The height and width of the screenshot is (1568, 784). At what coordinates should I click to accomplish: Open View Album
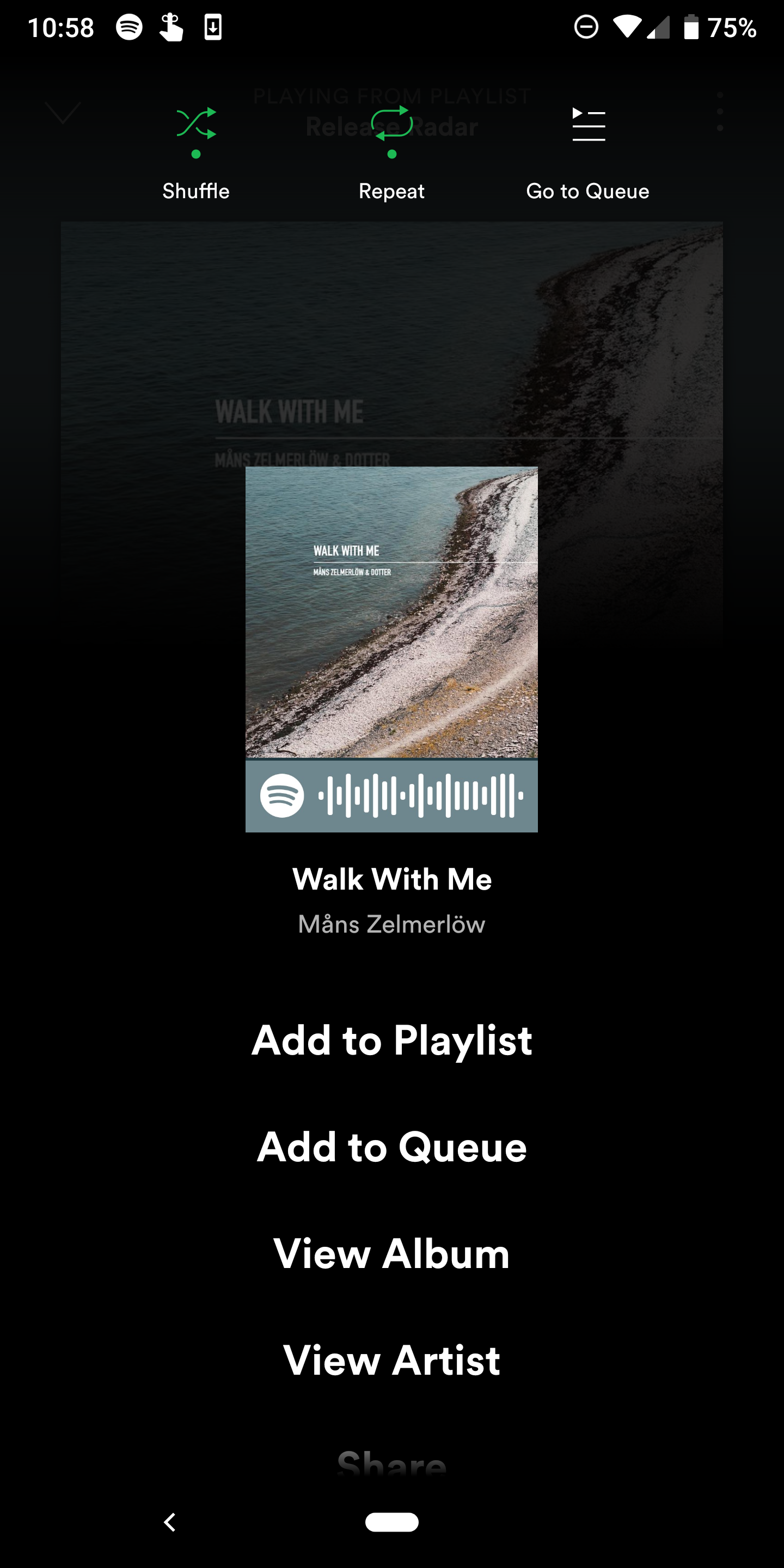coord(392,1254)
